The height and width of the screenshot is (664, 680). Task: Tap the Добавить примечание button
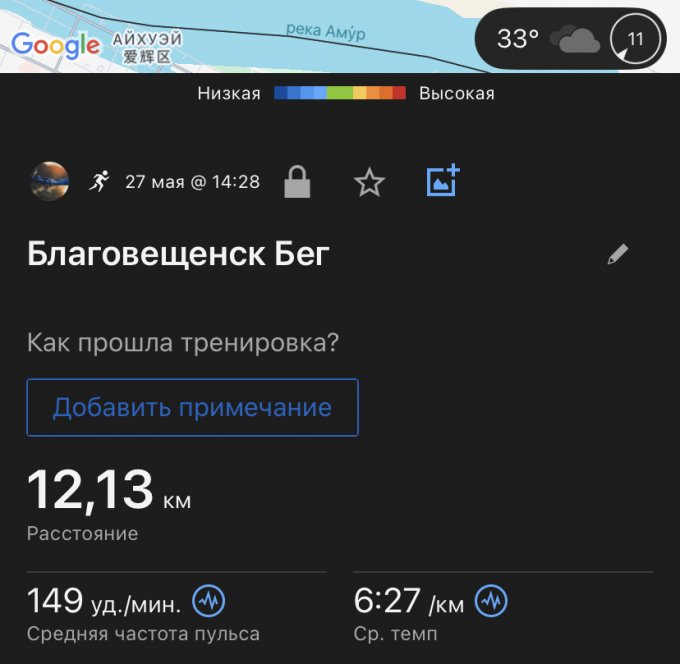click(x=192, y=407)
